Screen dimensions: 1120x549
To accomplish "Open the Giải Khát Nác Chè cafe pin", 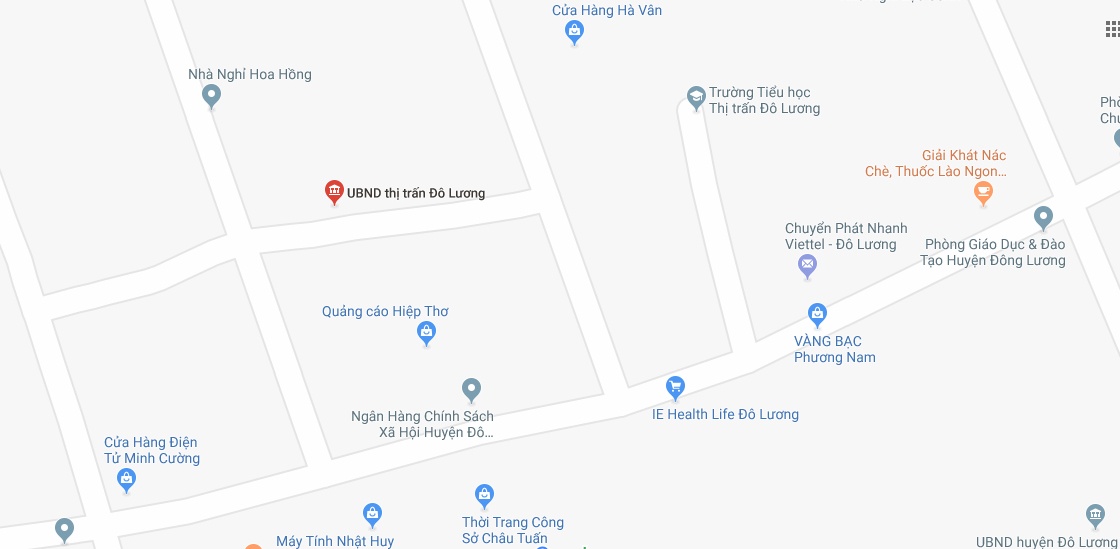I will tap(983, 192).
